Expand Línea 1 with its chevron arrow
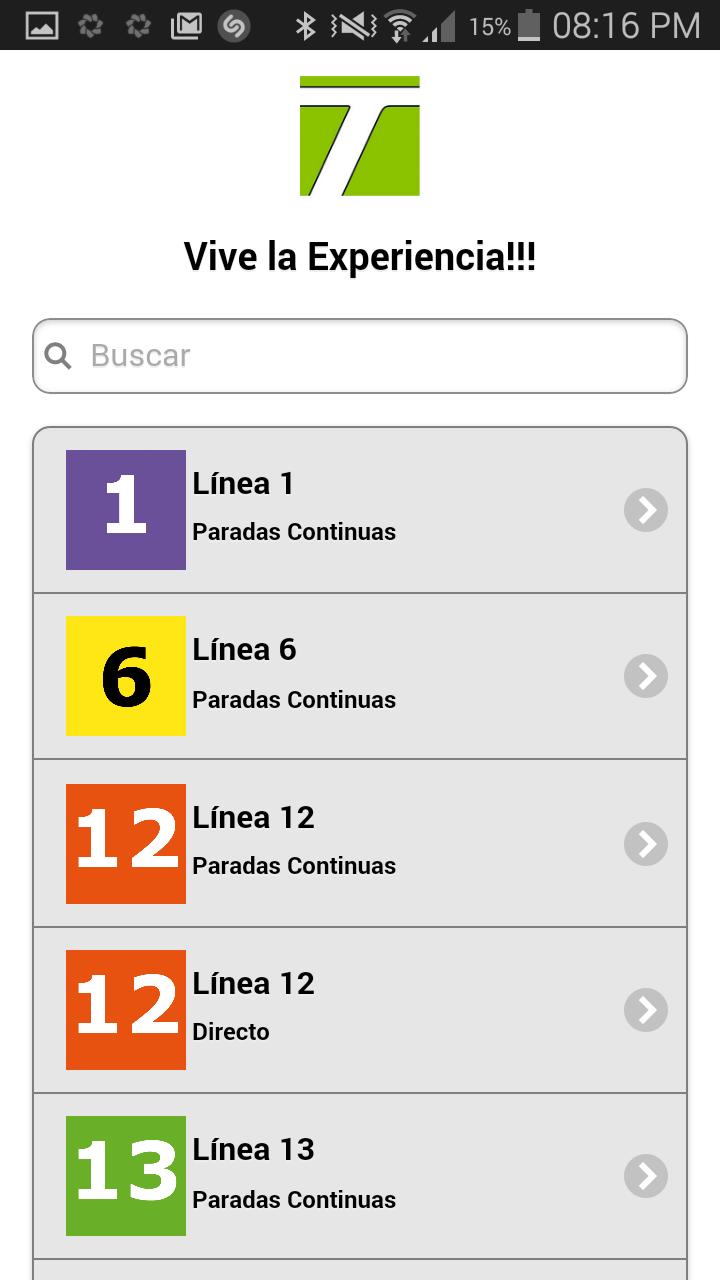Screen dimensions: 720x1280 click(646, 510)
